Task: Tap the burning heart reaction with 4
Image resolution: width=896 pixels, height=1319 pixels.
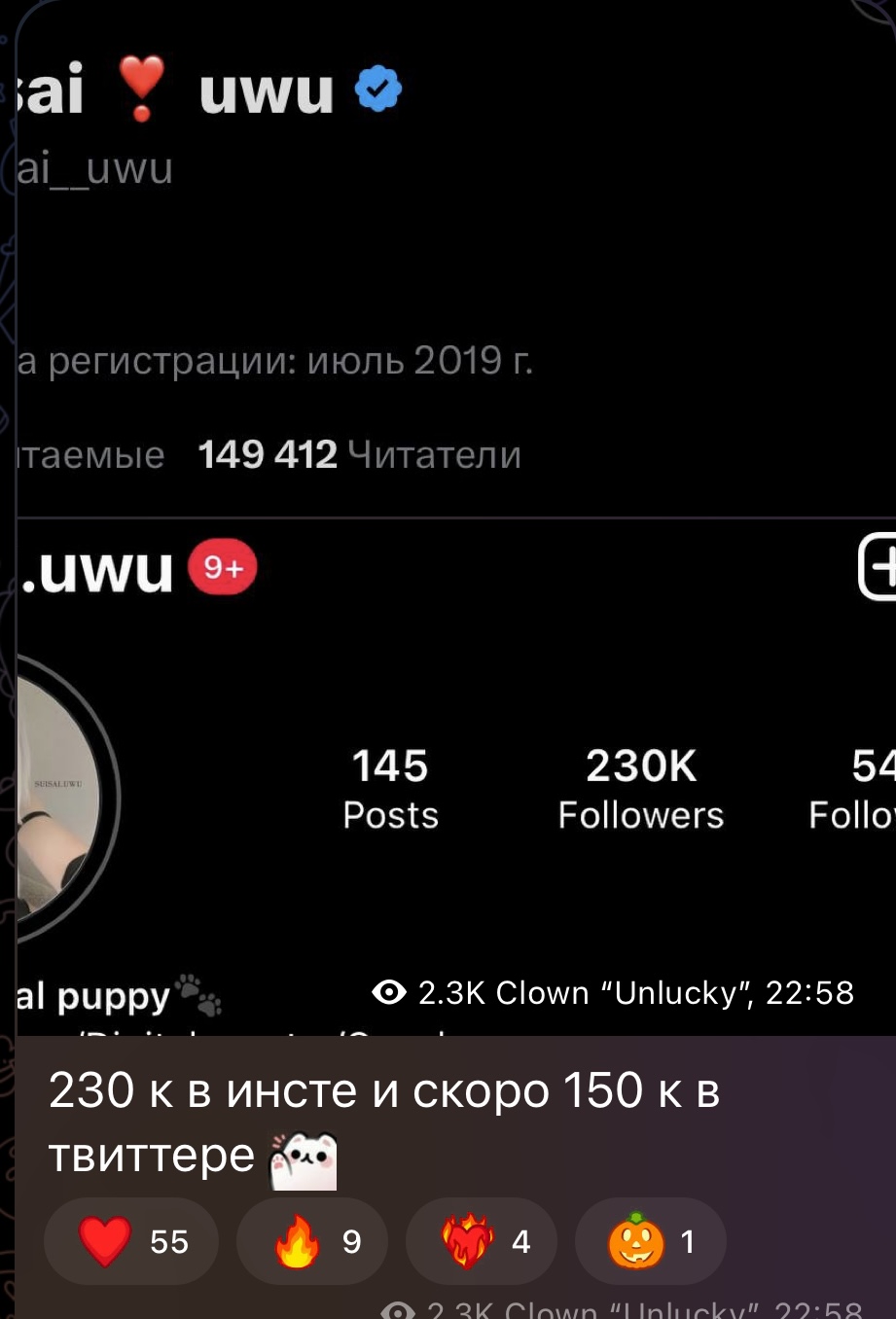Action: [482, 1241]
